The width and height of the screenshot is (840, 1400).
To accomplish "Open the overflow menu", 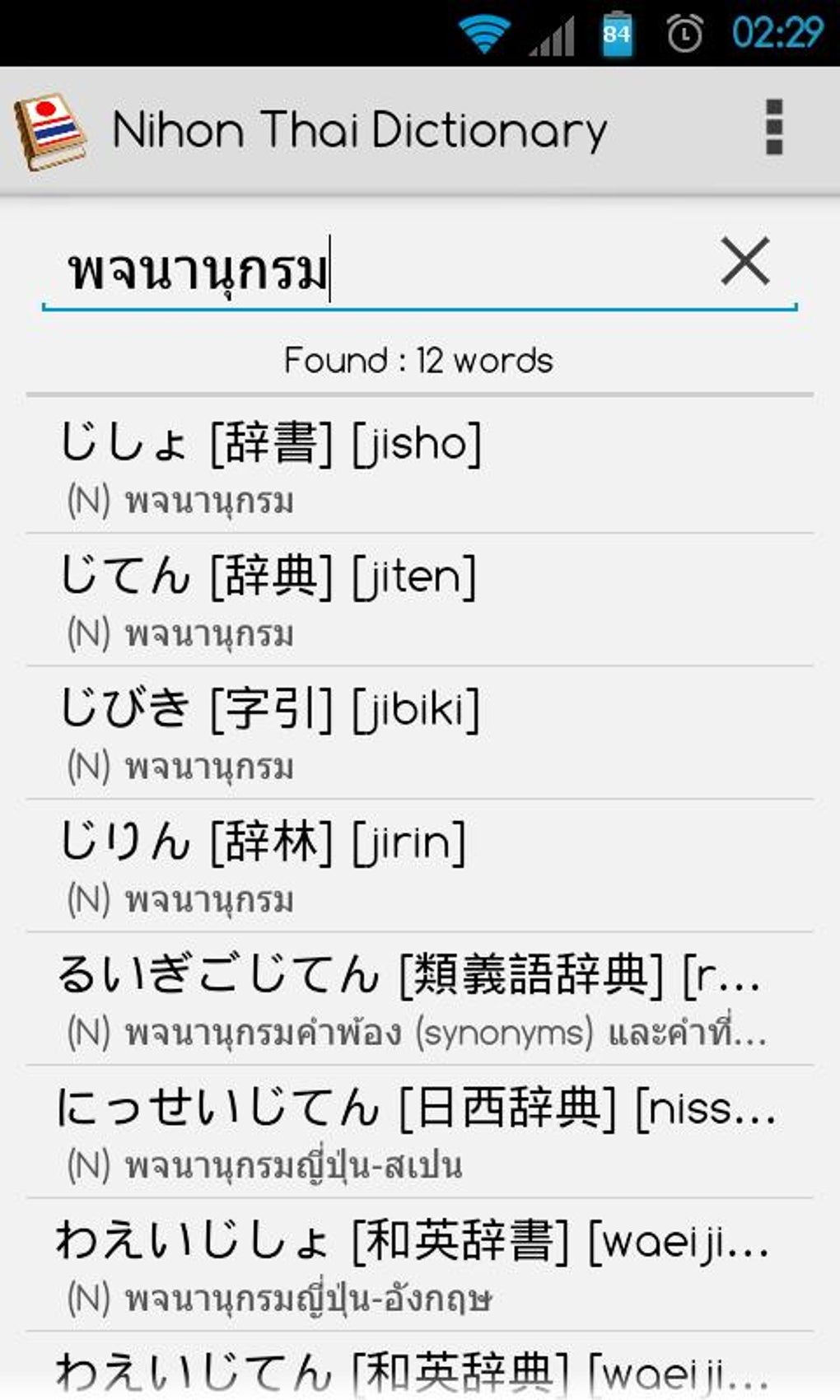I will 773,128.
